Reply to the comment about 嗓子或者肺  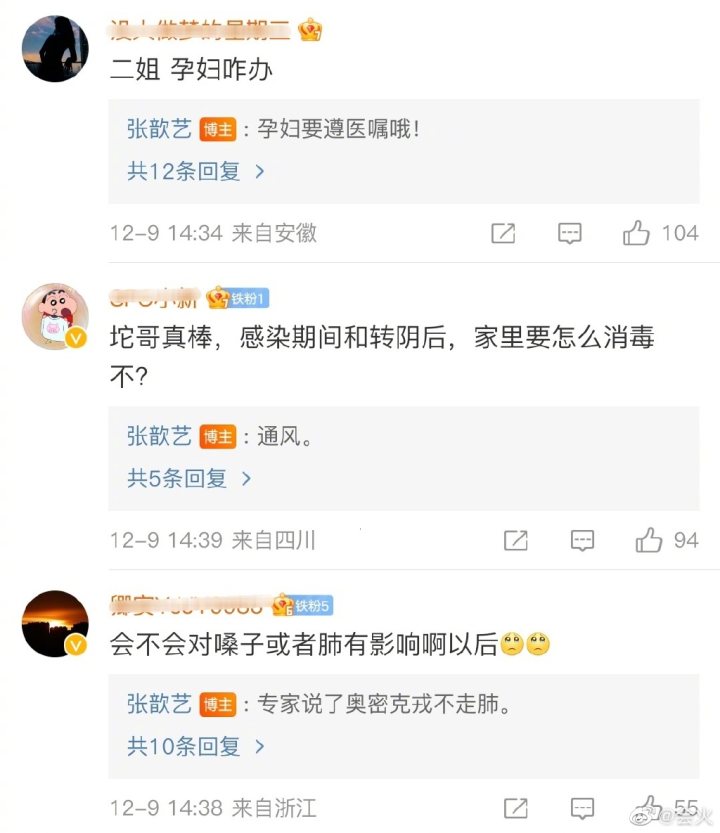tap(582, 808)
